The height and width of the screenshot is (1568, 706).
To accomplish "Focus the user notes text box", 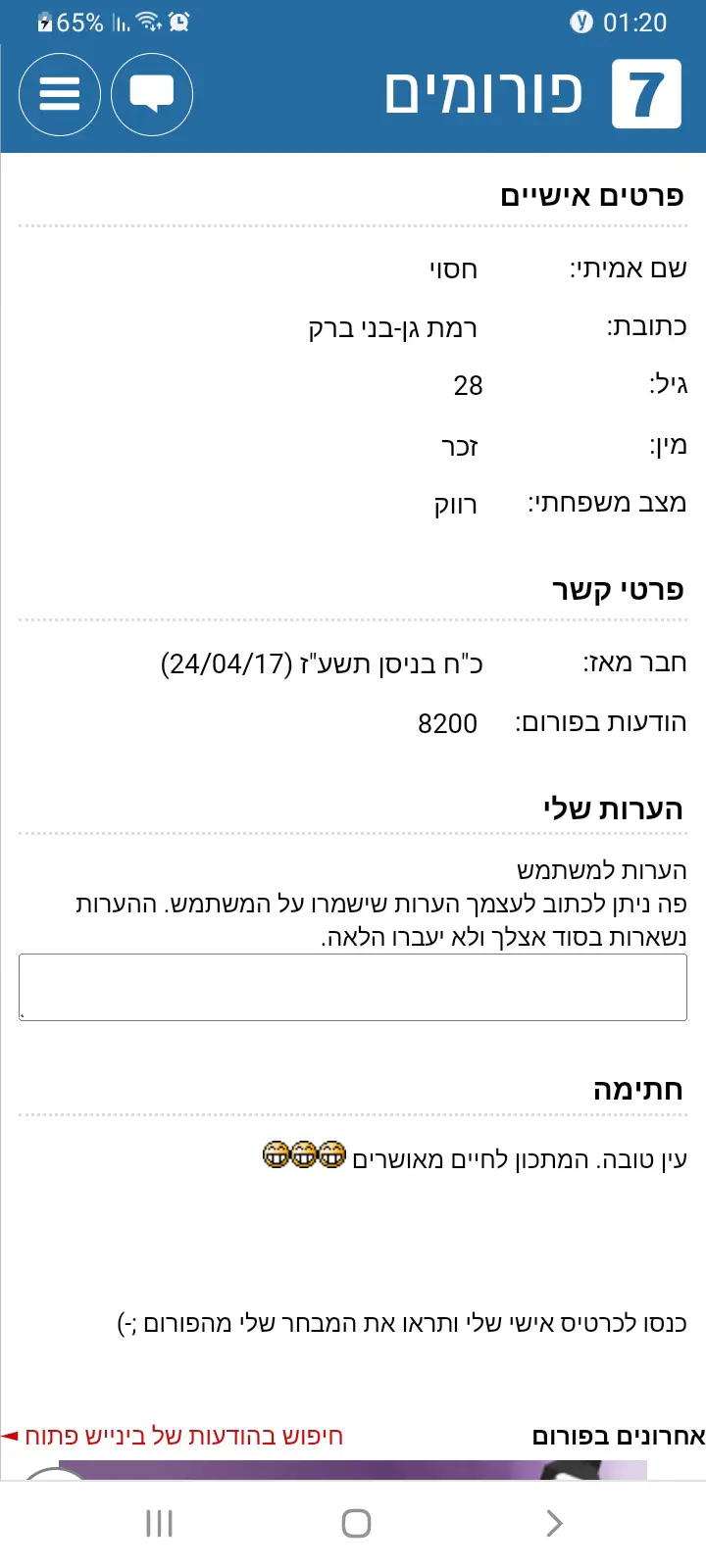I will (x=353, y=987).
